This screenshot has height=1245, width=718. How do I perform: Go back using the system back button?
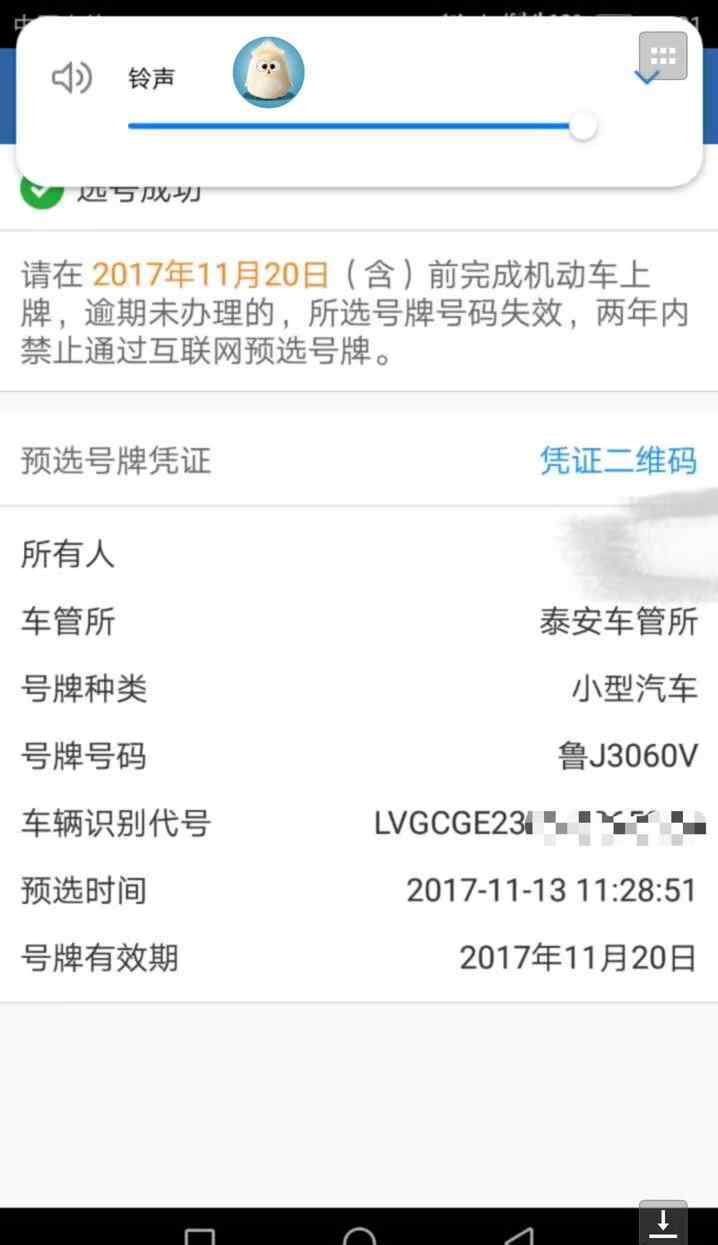[519, 1237]
